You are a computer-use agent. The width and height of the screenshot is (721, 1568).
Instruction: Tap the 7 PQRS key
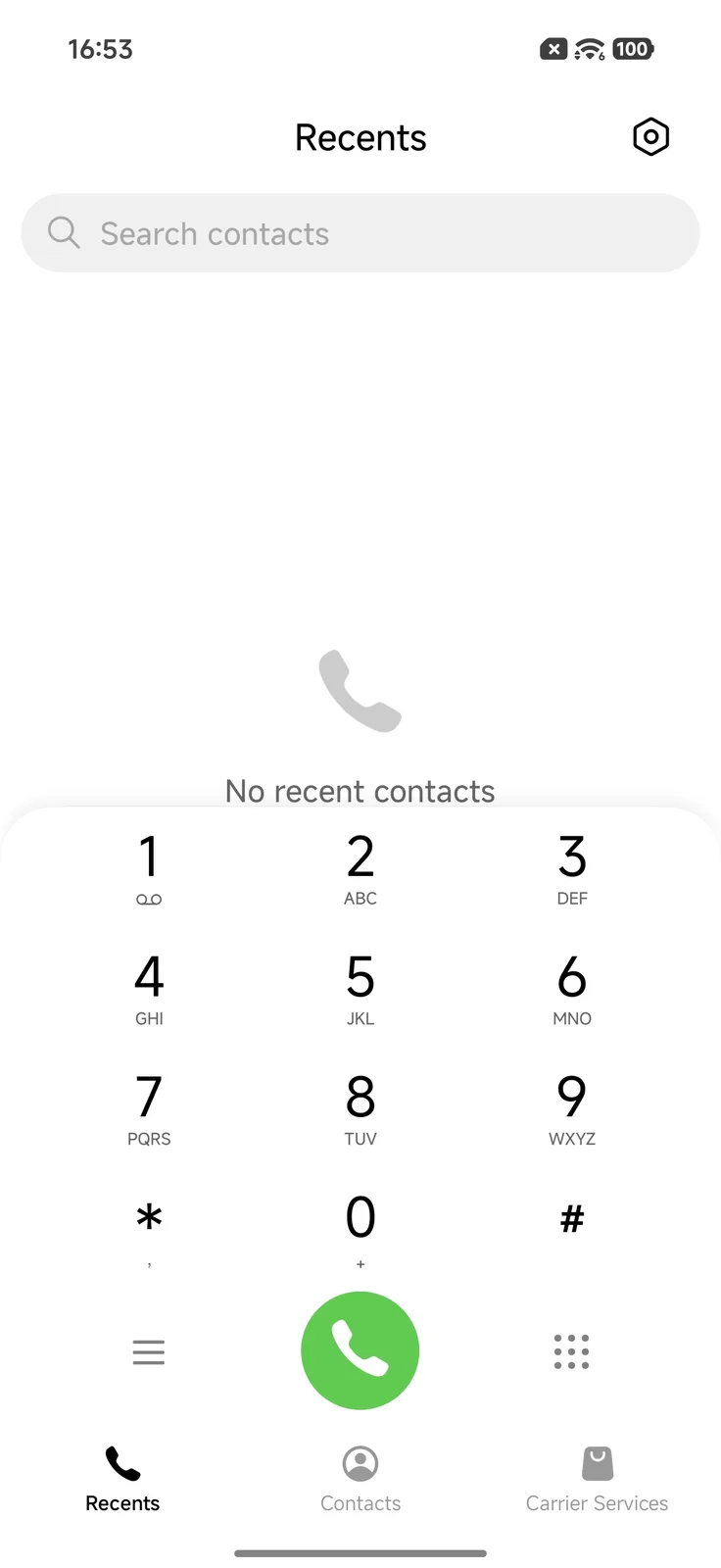pyautogui.click(x=149, y=1108)
